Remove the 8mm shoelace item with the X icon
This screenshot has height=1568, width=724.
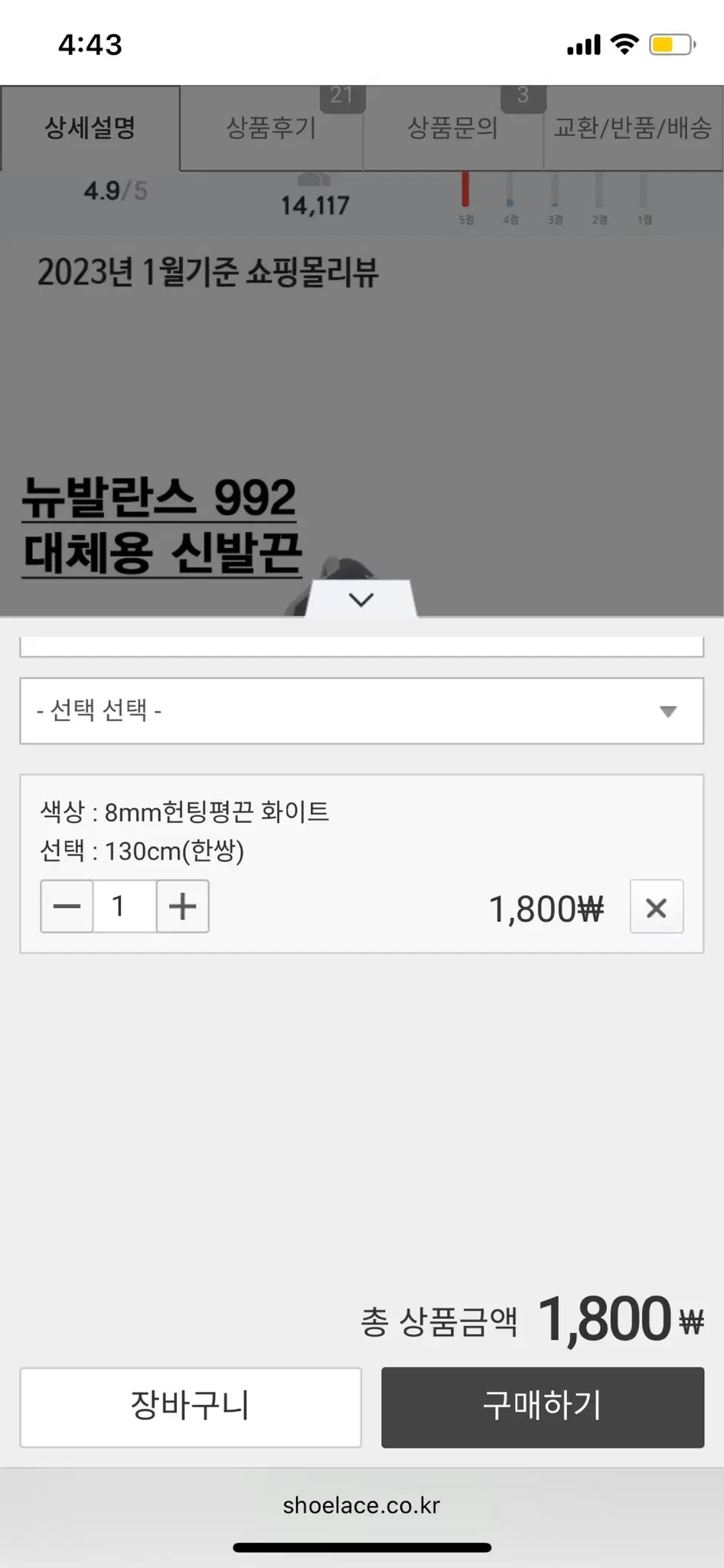[x=656, y=906]
